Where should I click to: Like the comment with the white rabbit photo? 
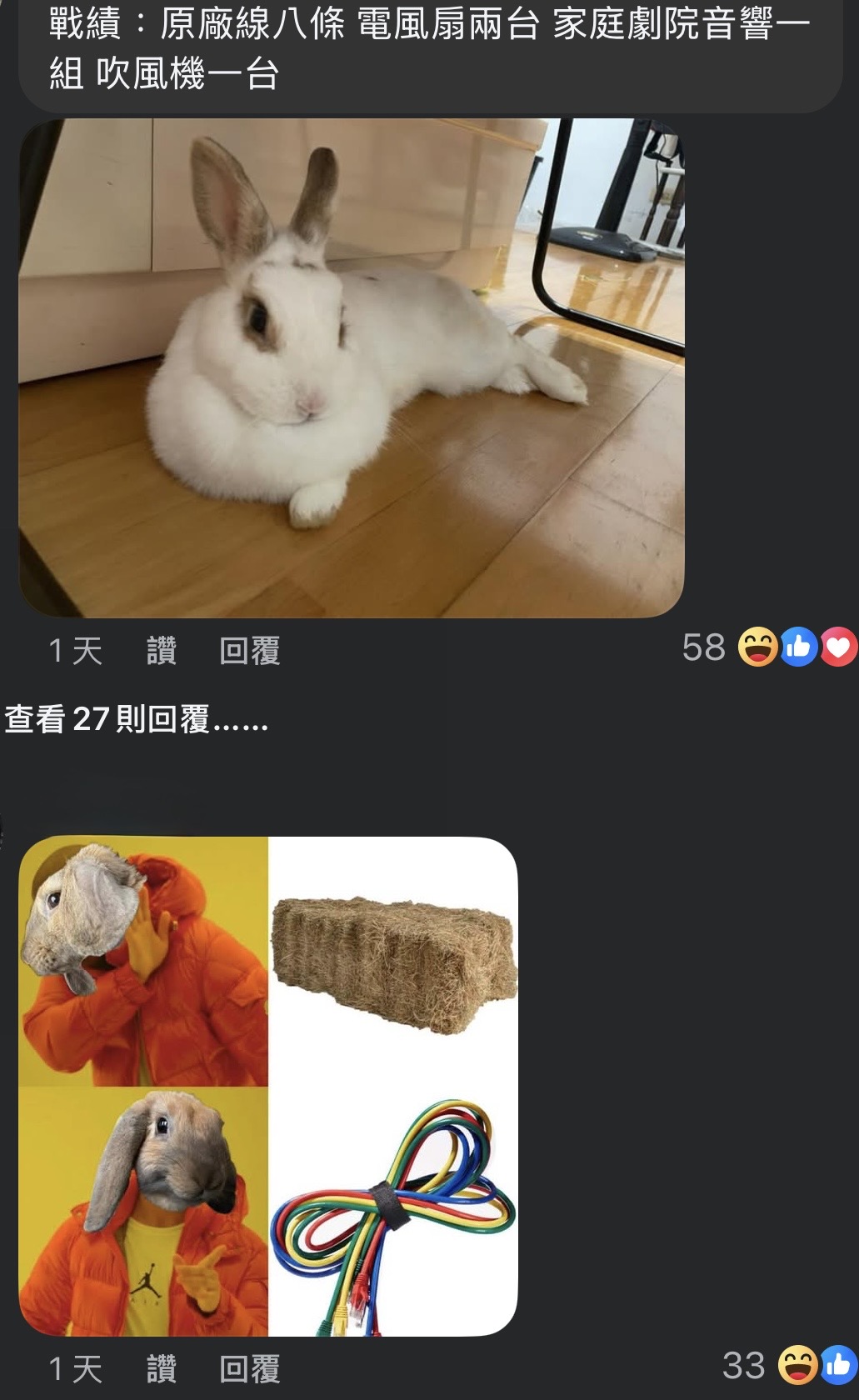pyautogui.click(x=162, y=651)
